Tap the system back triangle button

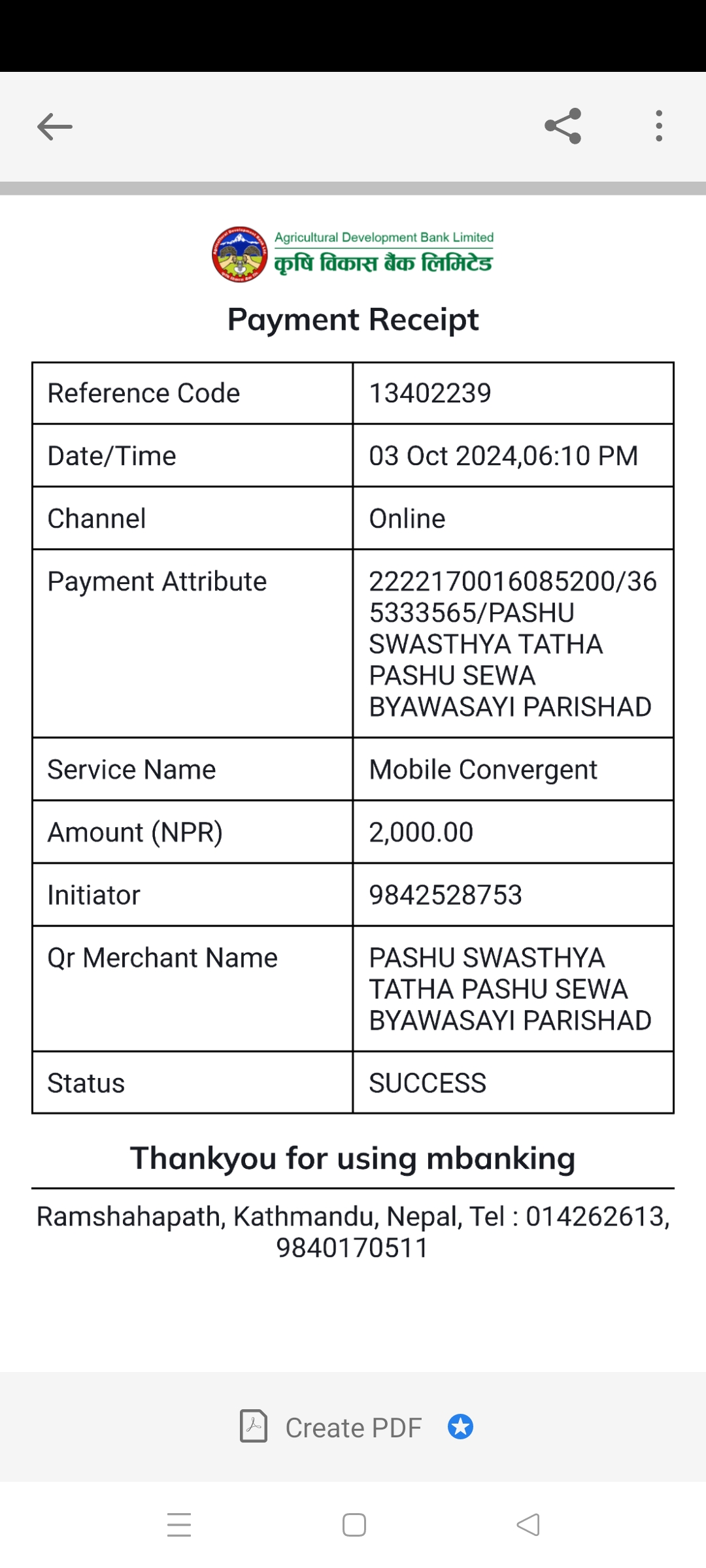click(528, 1525)
